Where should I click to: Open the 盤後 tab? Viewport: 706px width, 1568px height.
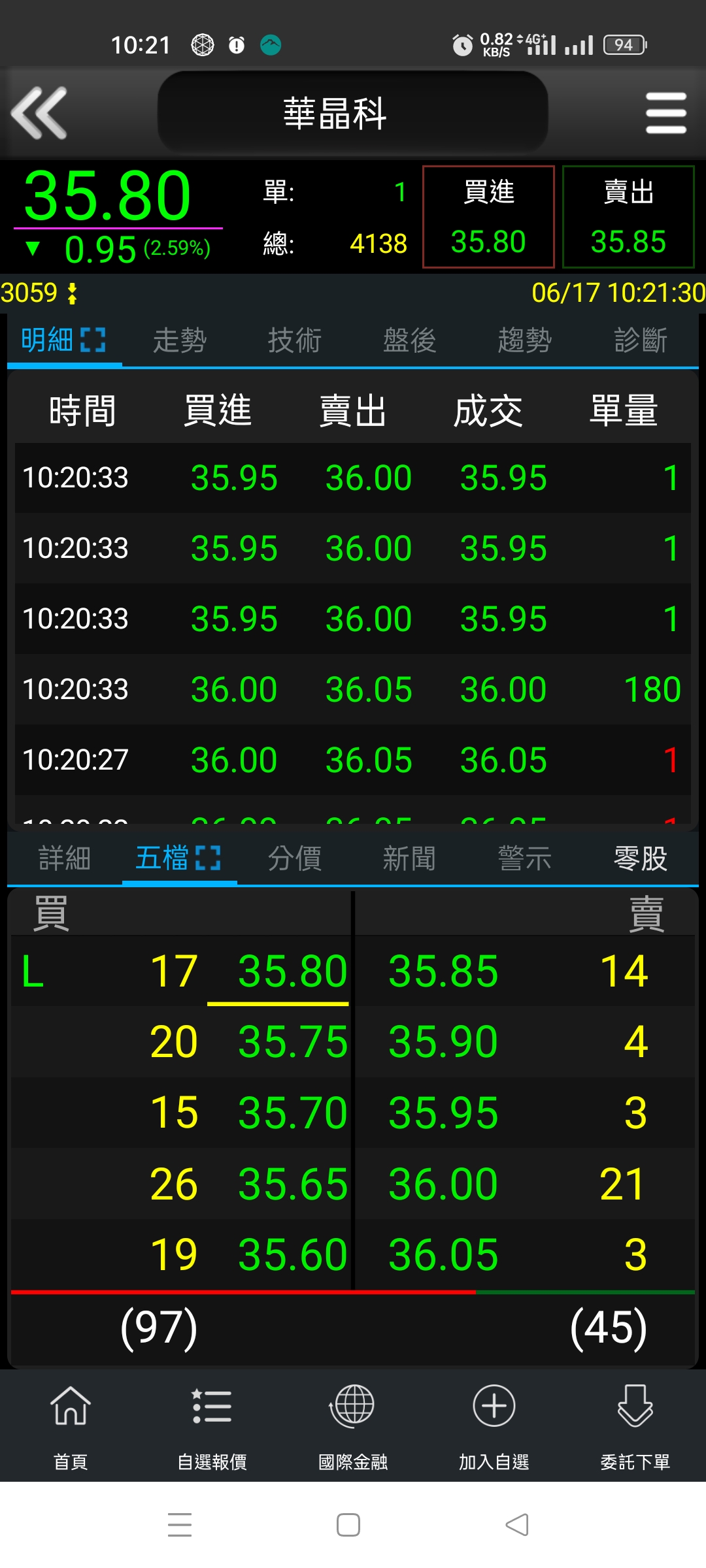click(410, 340)
